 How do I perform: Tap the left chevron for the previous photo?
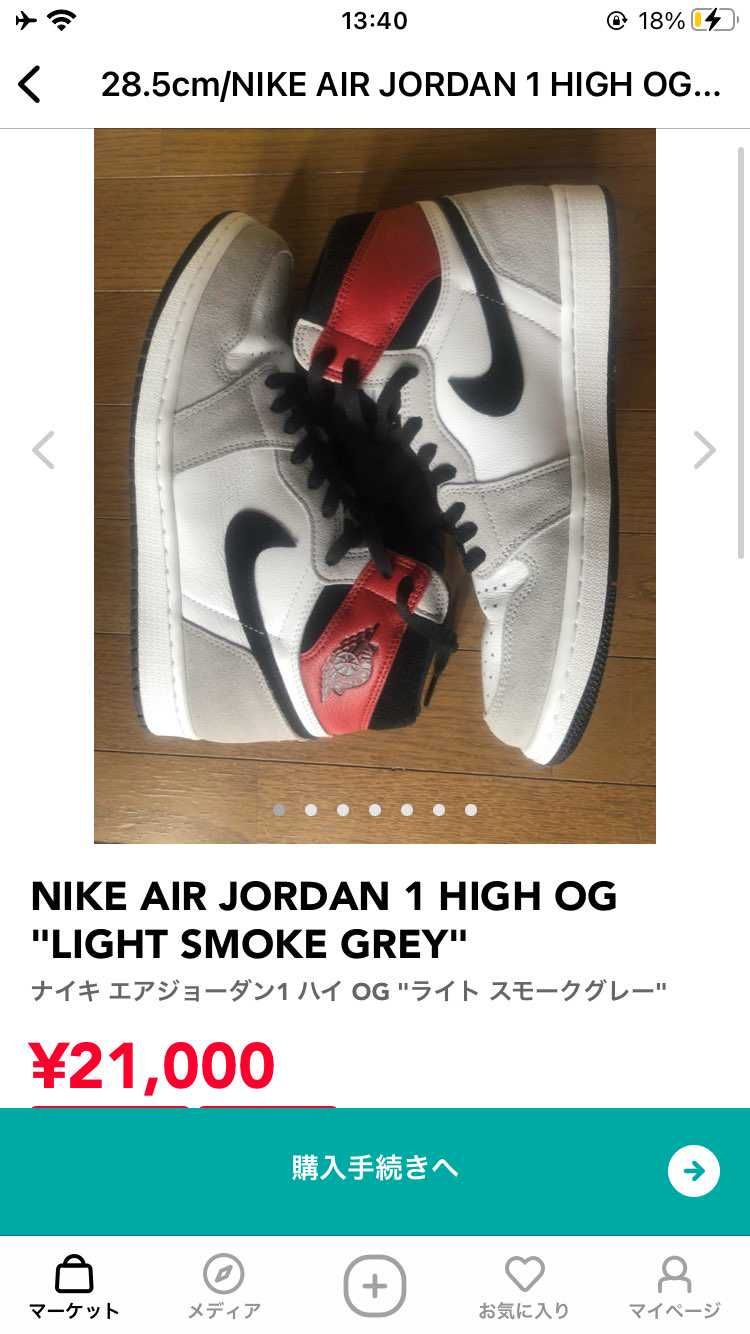click(x=44, y=450)
